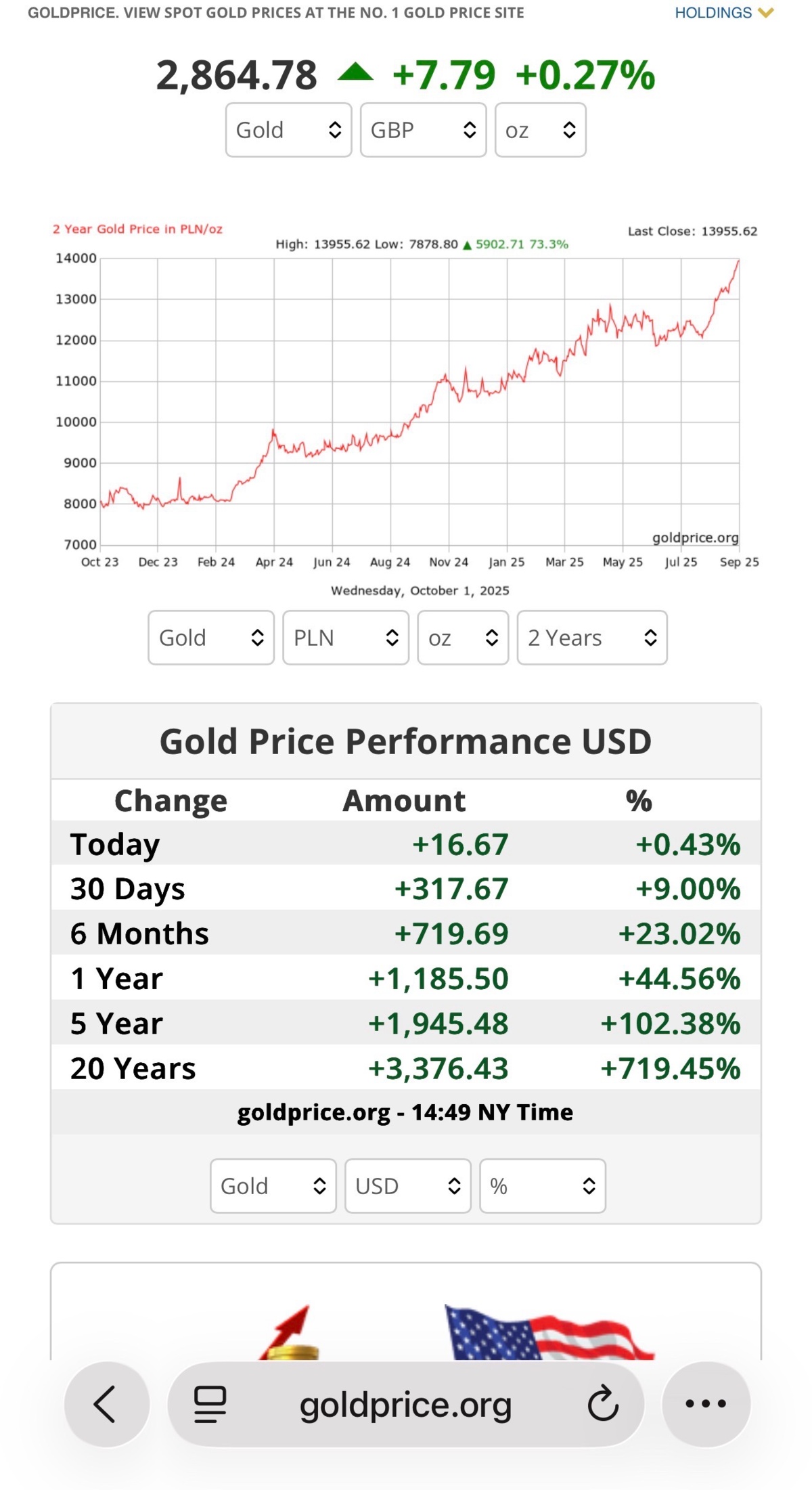Change the chart metal dropdown next to PLN
This screenshot has width=812, height=1490.
pyautogui.click(x=211, y=638)
